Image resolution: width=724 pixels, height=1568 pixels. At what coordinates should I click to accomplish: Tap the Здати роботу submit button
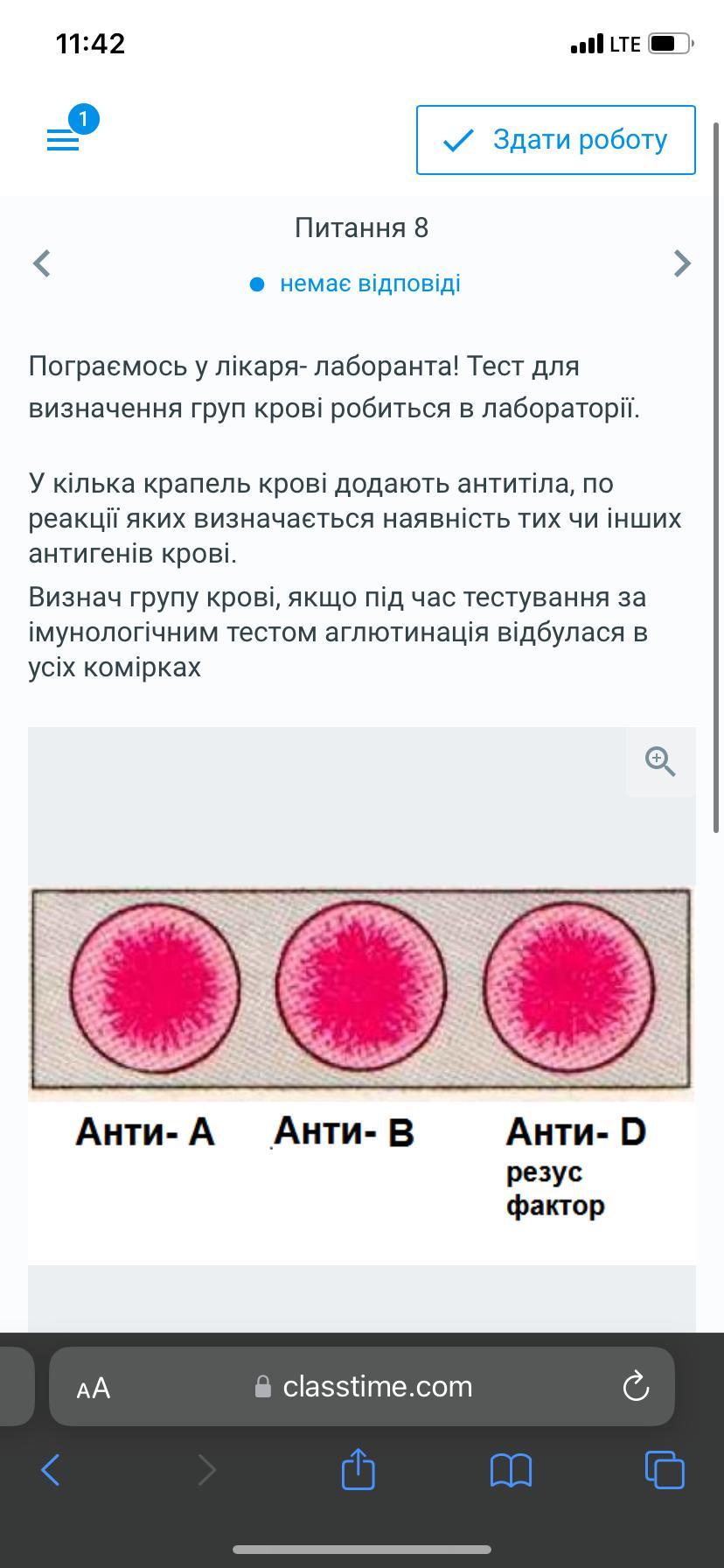(555, 140)
